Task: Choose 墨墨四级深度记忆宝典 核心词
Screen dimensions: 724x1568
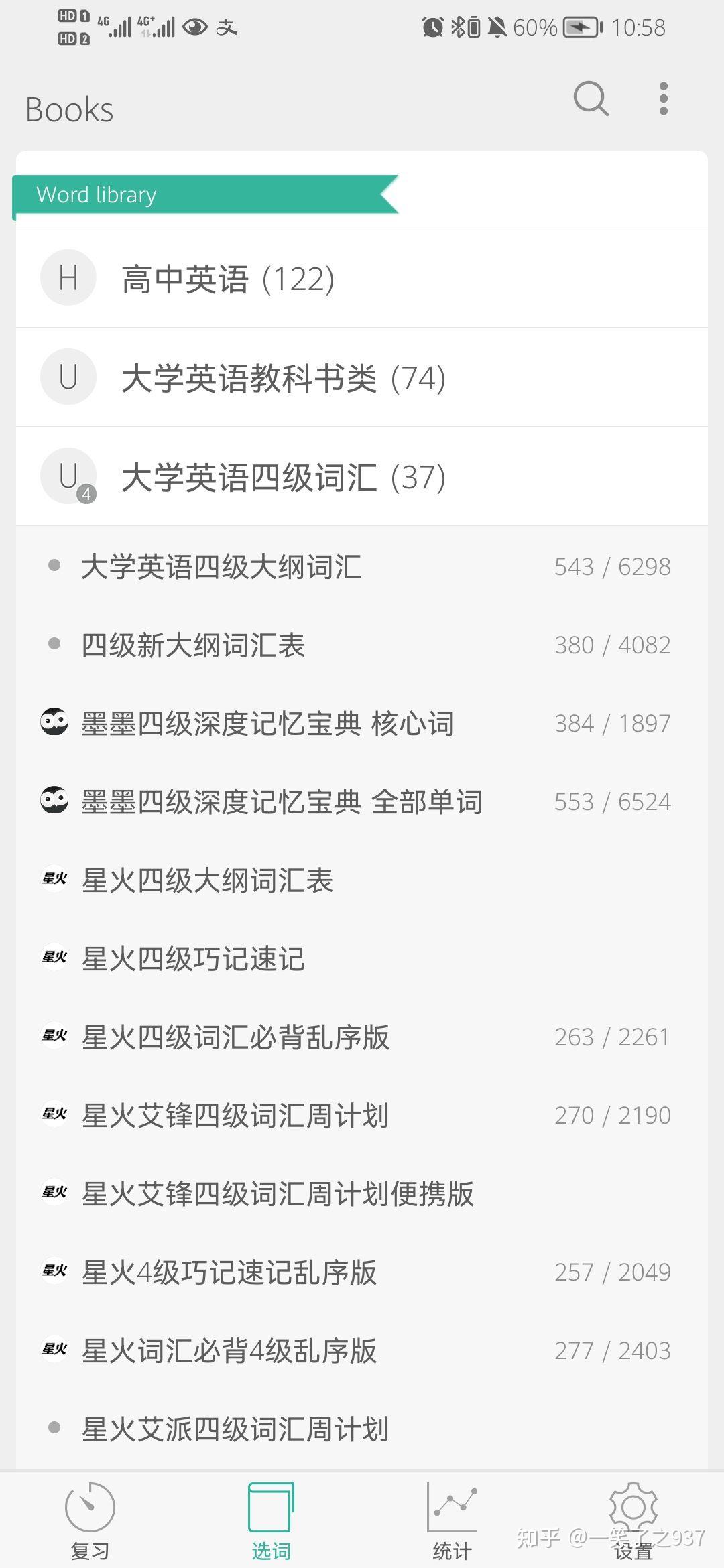Action: [x=362, y=724]
